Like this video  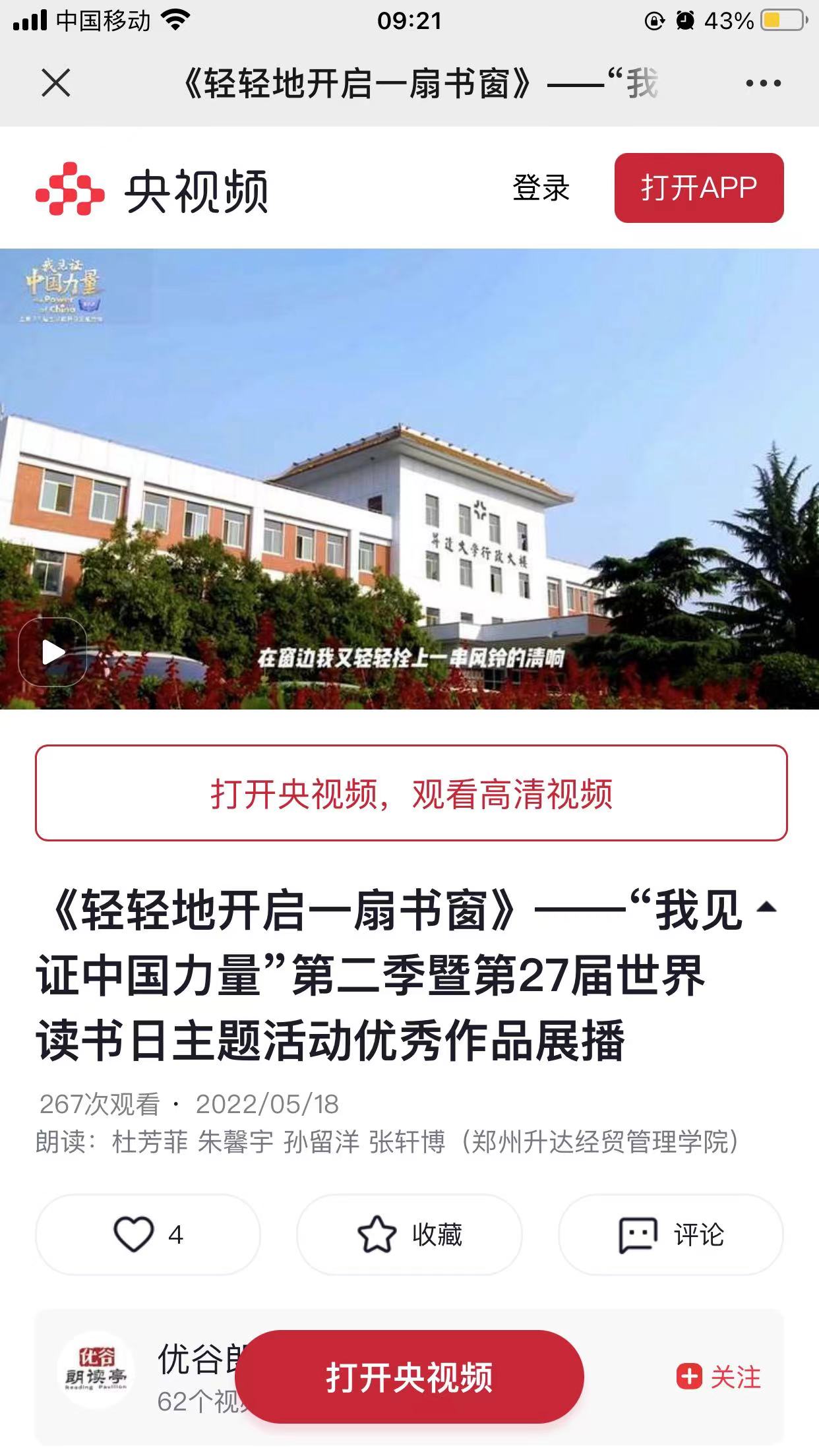pyautogui.click(x=148, y=1234)
